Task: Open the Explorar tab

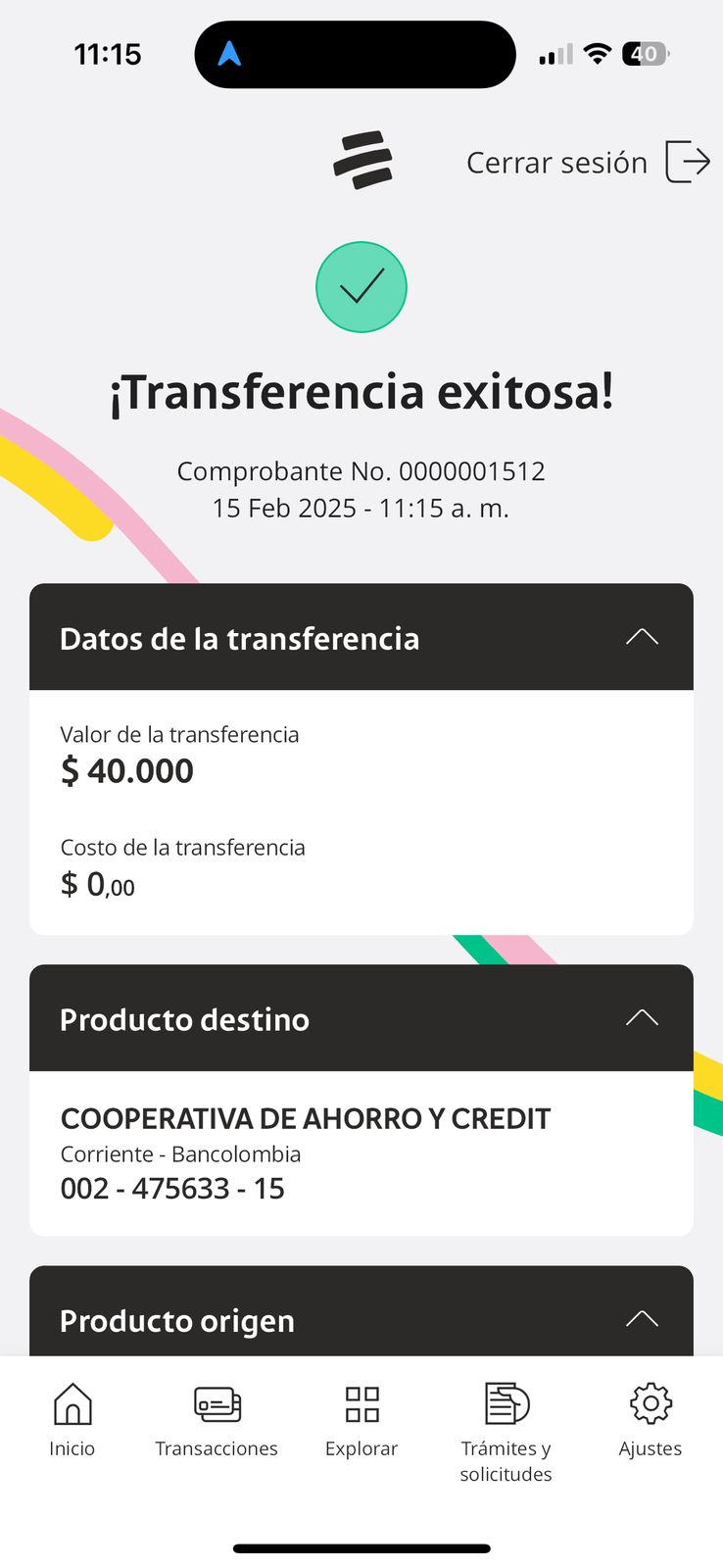Action: coord(361,1419)
